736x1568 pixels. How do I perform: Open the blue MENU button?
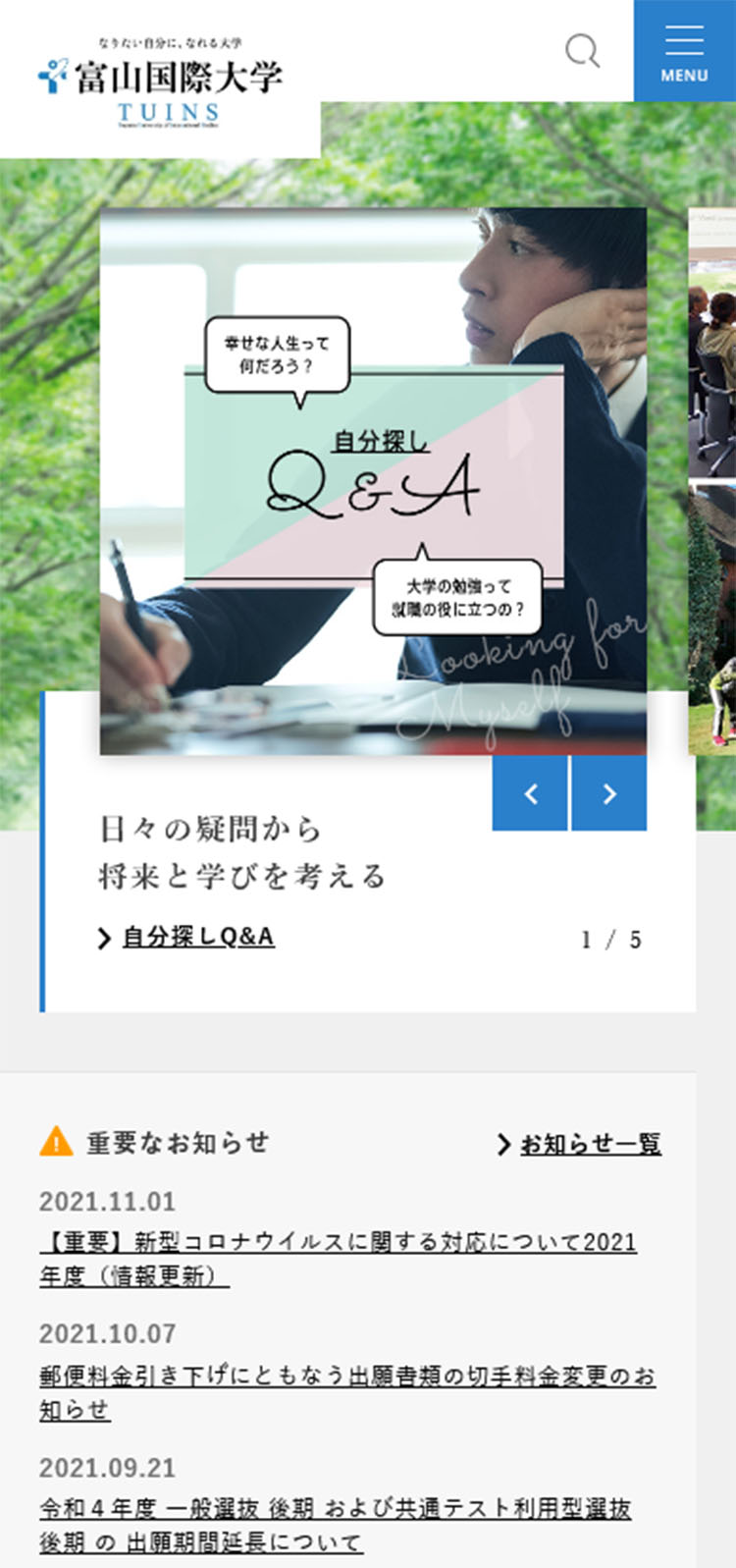pos(684,51)
